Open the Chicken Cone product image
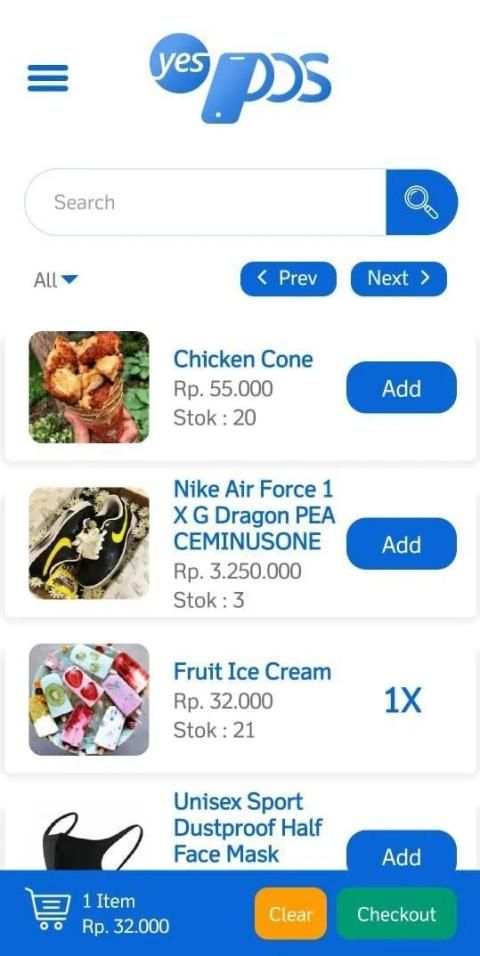 click(x=89, y=387)
